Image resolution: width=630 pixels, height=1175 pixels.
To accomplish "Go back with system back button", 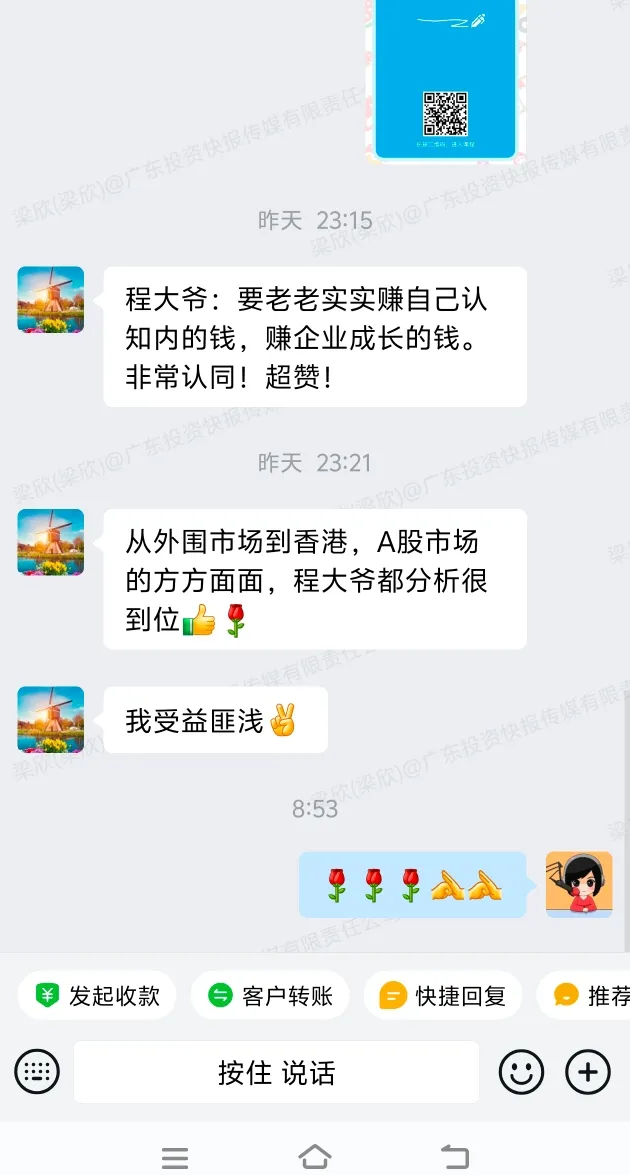I will point(455,1157).
